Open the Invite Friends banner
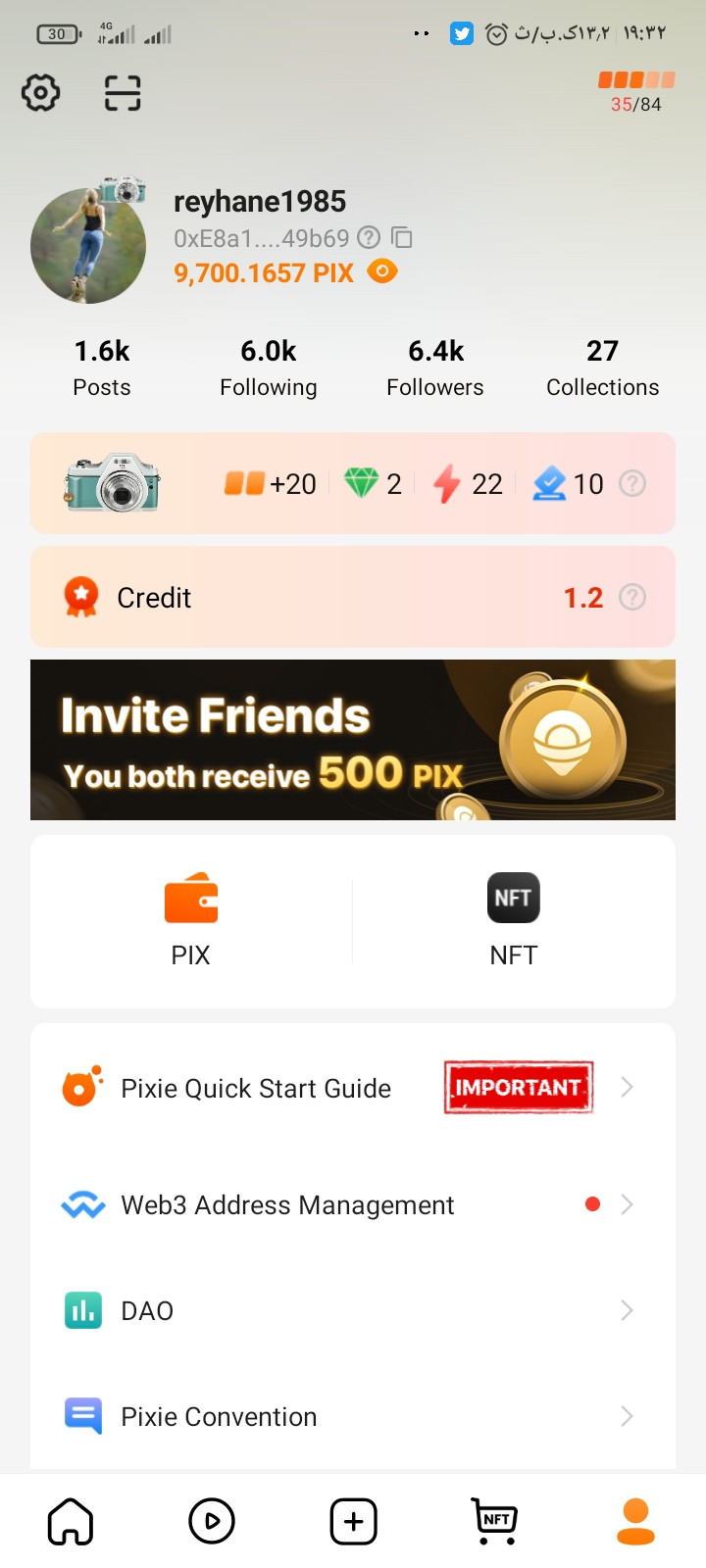Screen dimensions: 706x1568 tap(353, 740)
